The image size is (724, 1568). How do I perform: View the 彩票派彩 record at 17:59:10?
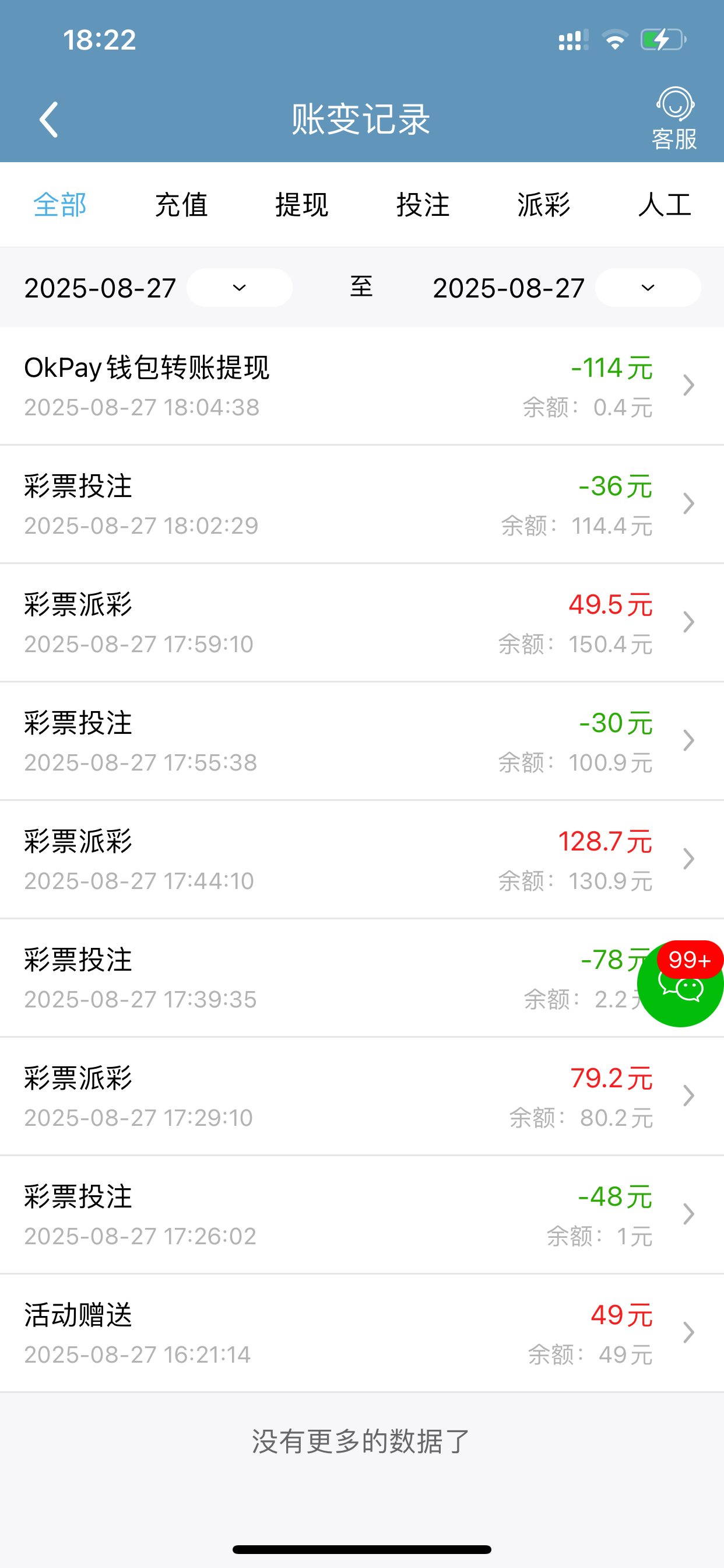pyautogui.click(x=361, y=622)
